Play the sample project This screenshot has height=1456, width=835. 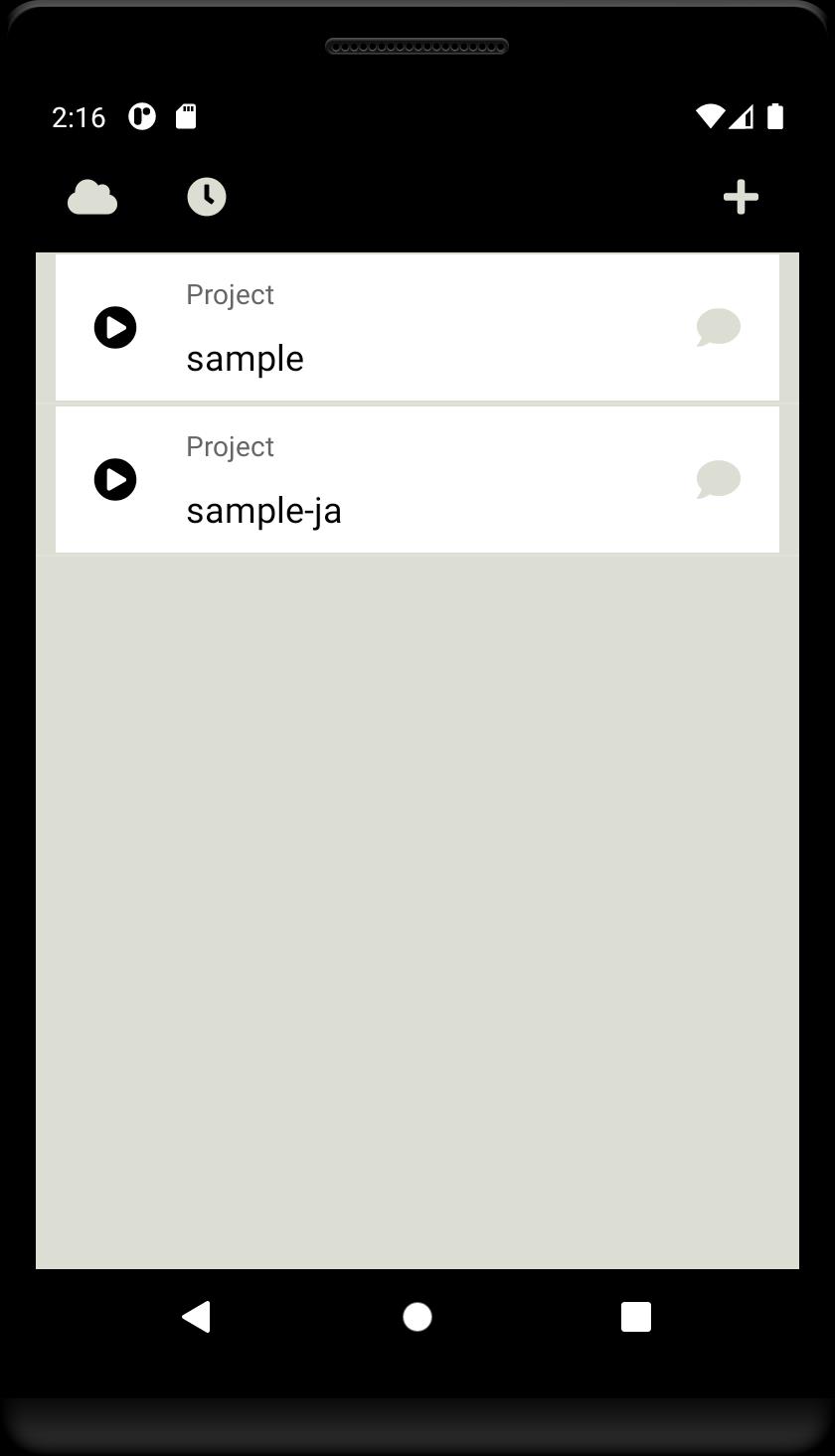tap(115, 327)
